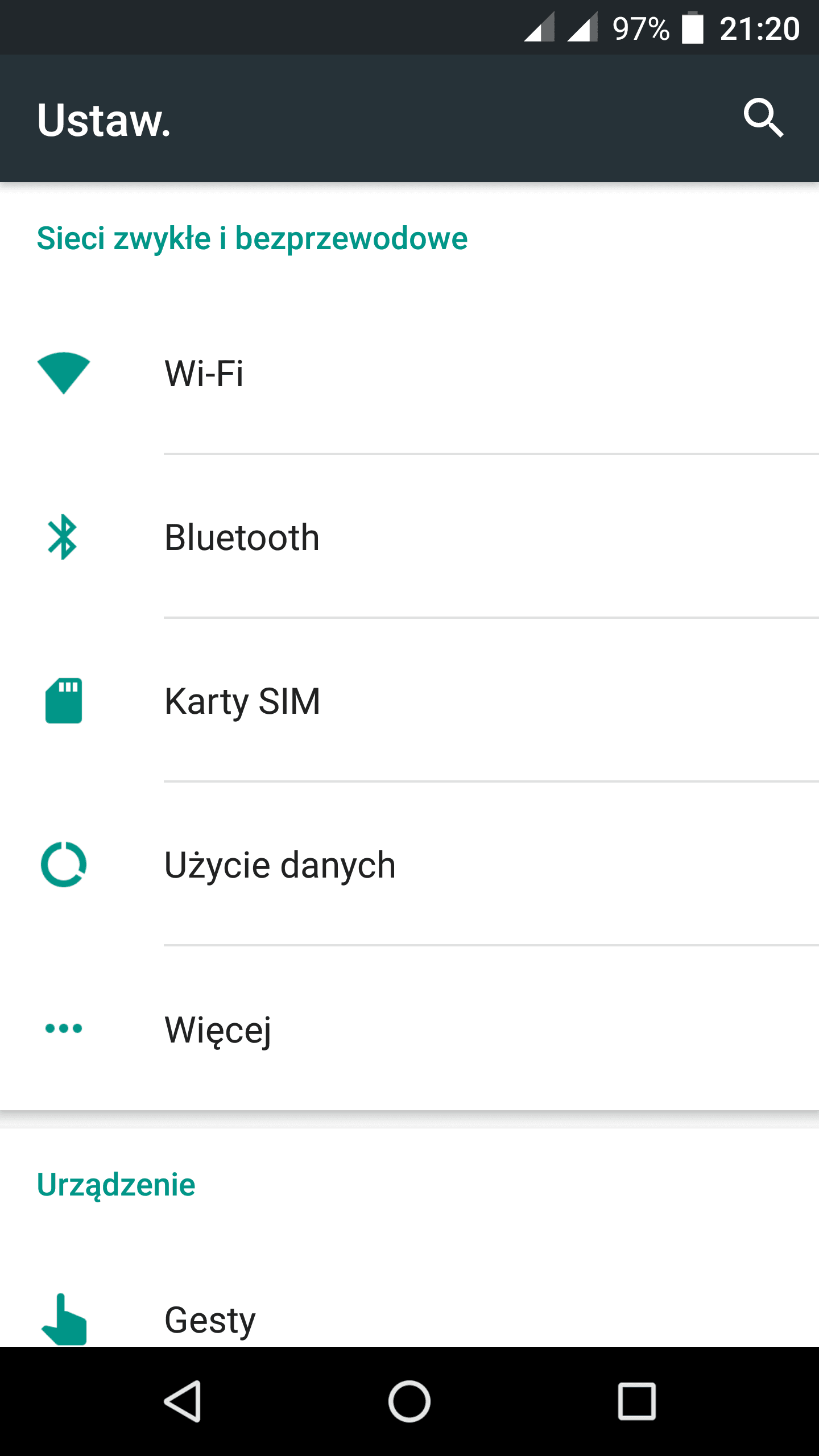The width and height of the screenshot is (819, 1456).
Task: Open the Więcej network options
Action: (409, 1028)
